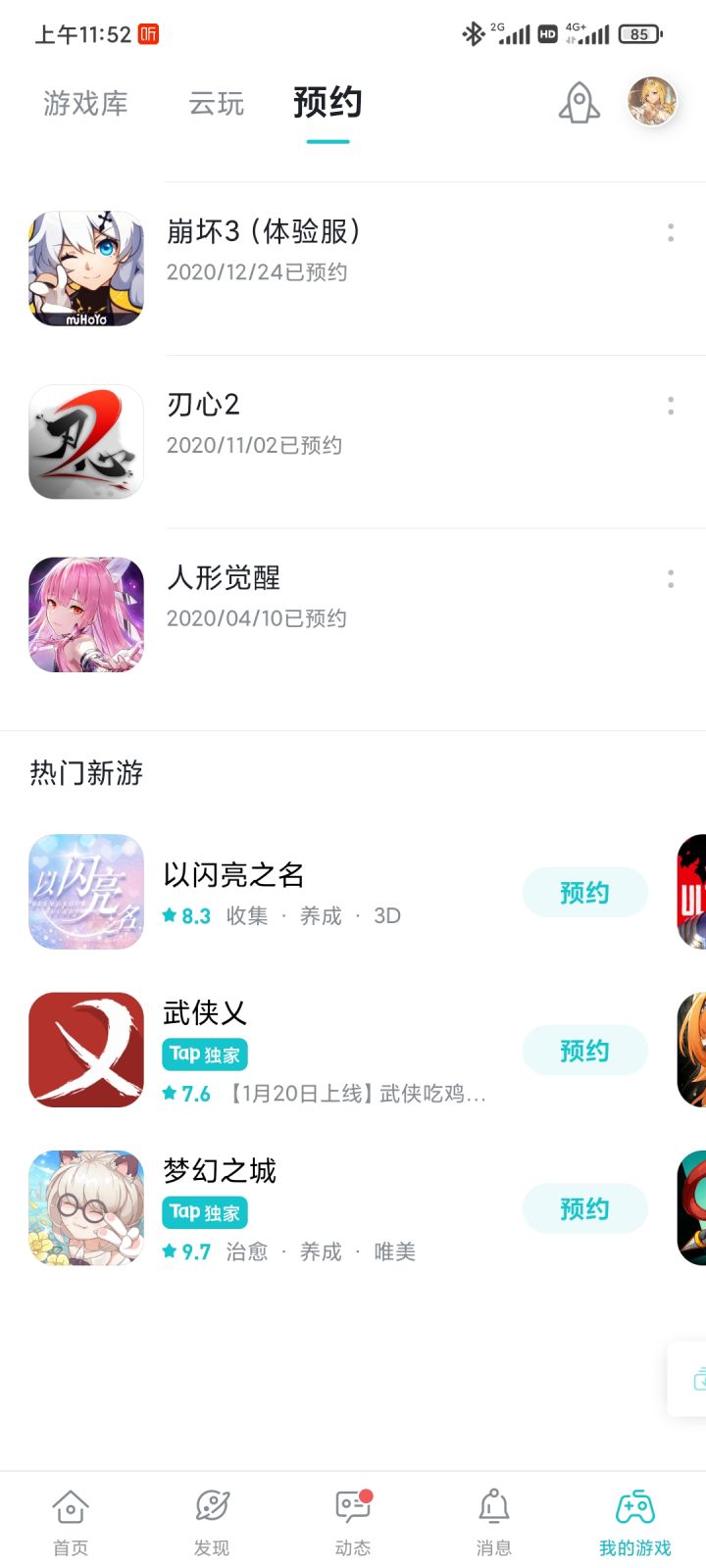Open options menu for 刃心2
This screenshot has height=1568, width=706.
coord(670,406)
